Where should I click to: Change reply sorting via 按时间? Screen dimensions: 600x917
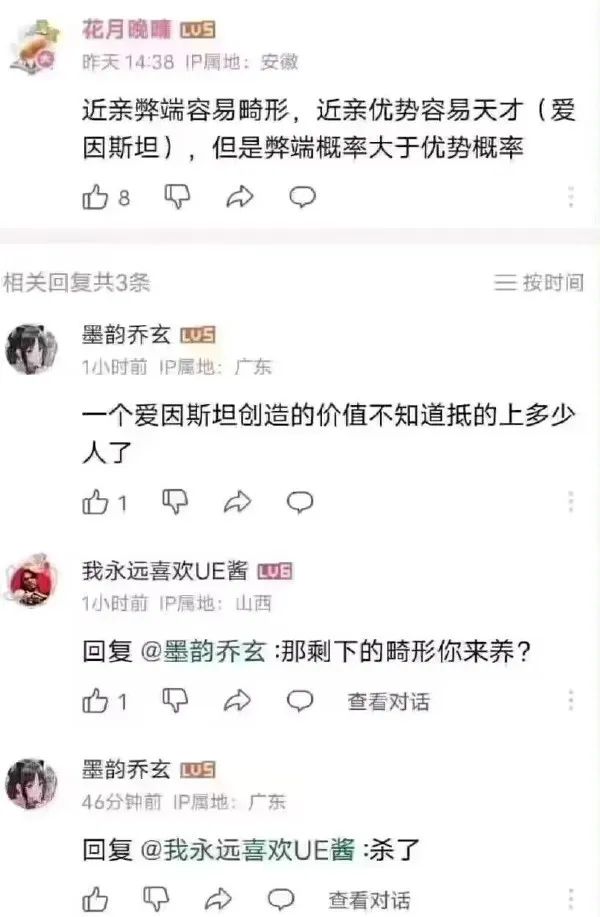[x=539, y=283]
